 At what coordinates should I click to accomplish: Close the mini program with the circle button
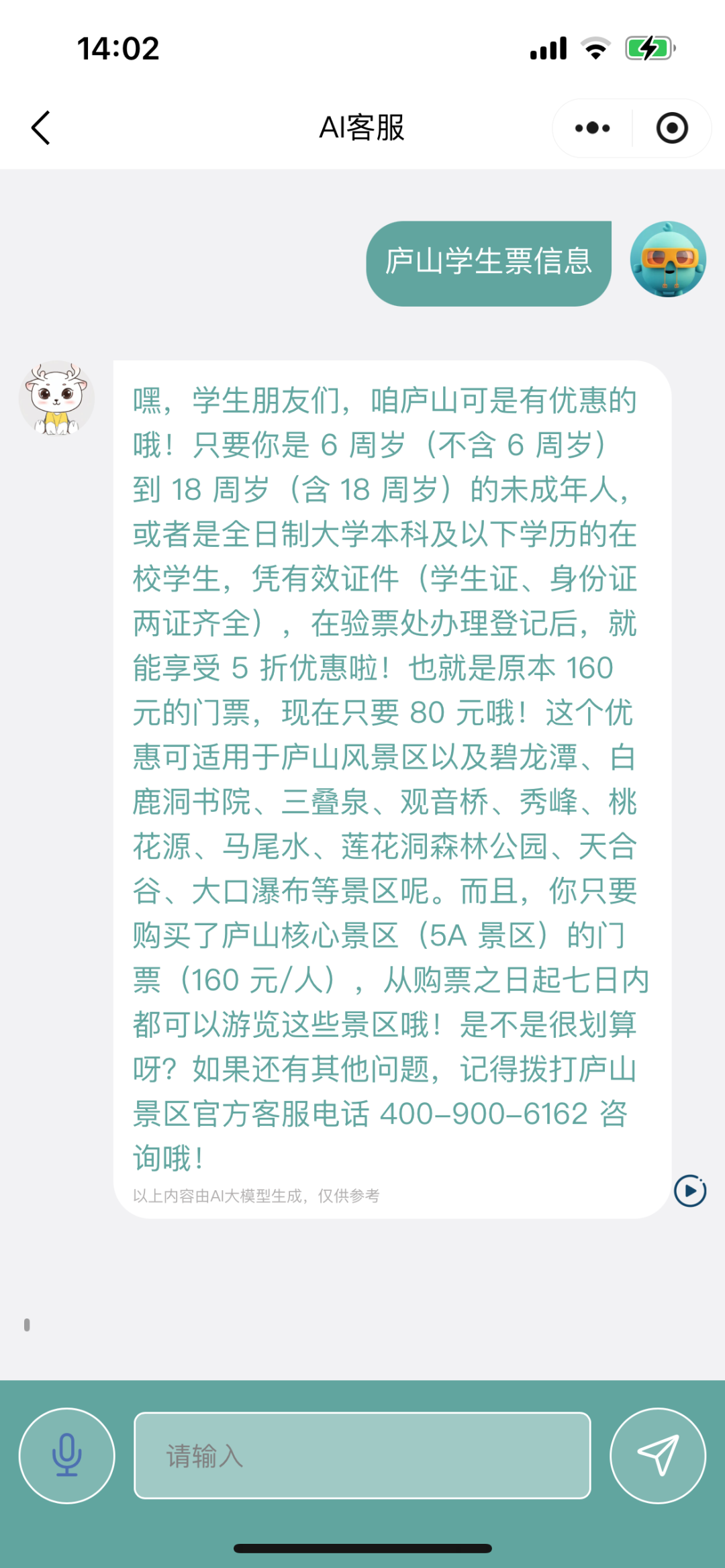672,127
